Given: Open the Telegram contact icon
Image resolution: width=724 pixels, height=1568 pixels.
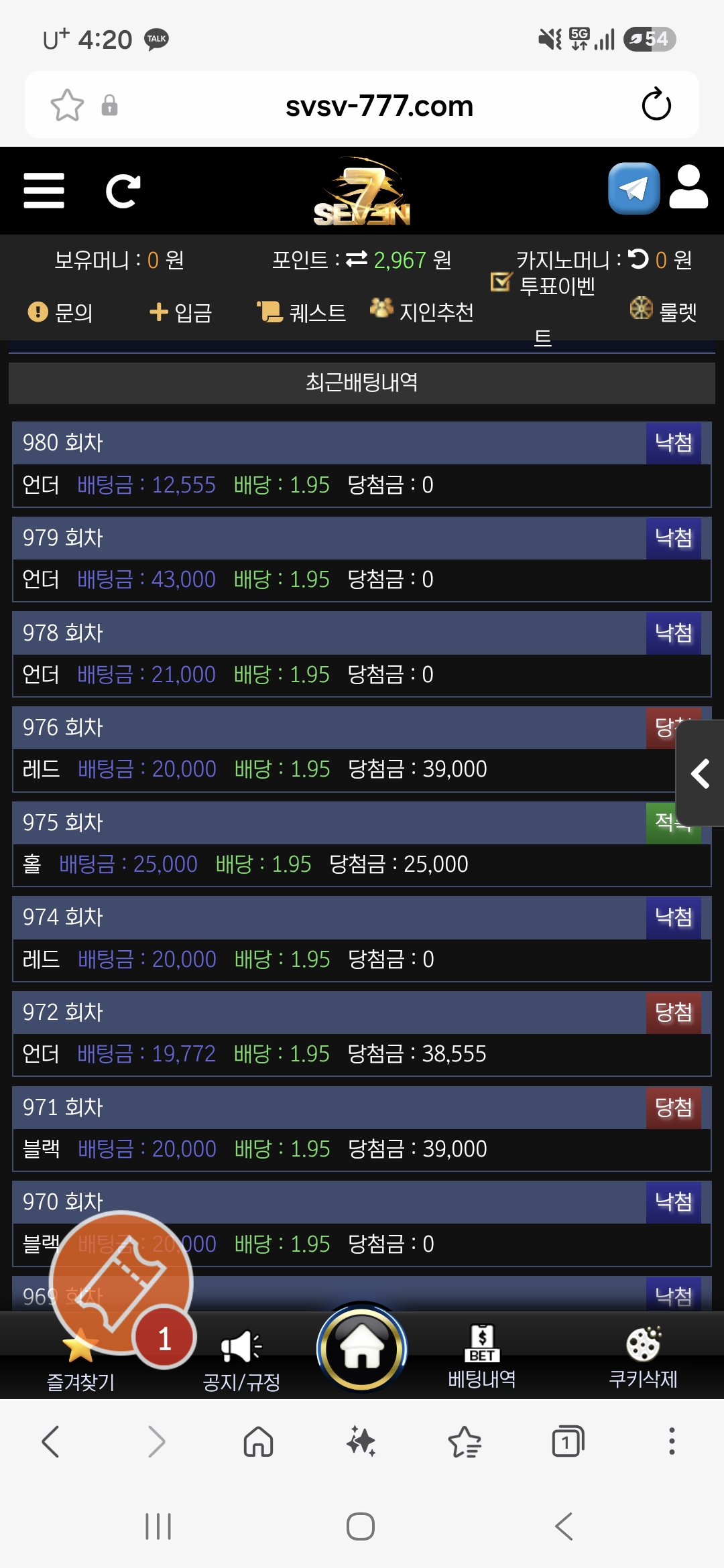Looking at the screenshot, I should coord(633,188).
